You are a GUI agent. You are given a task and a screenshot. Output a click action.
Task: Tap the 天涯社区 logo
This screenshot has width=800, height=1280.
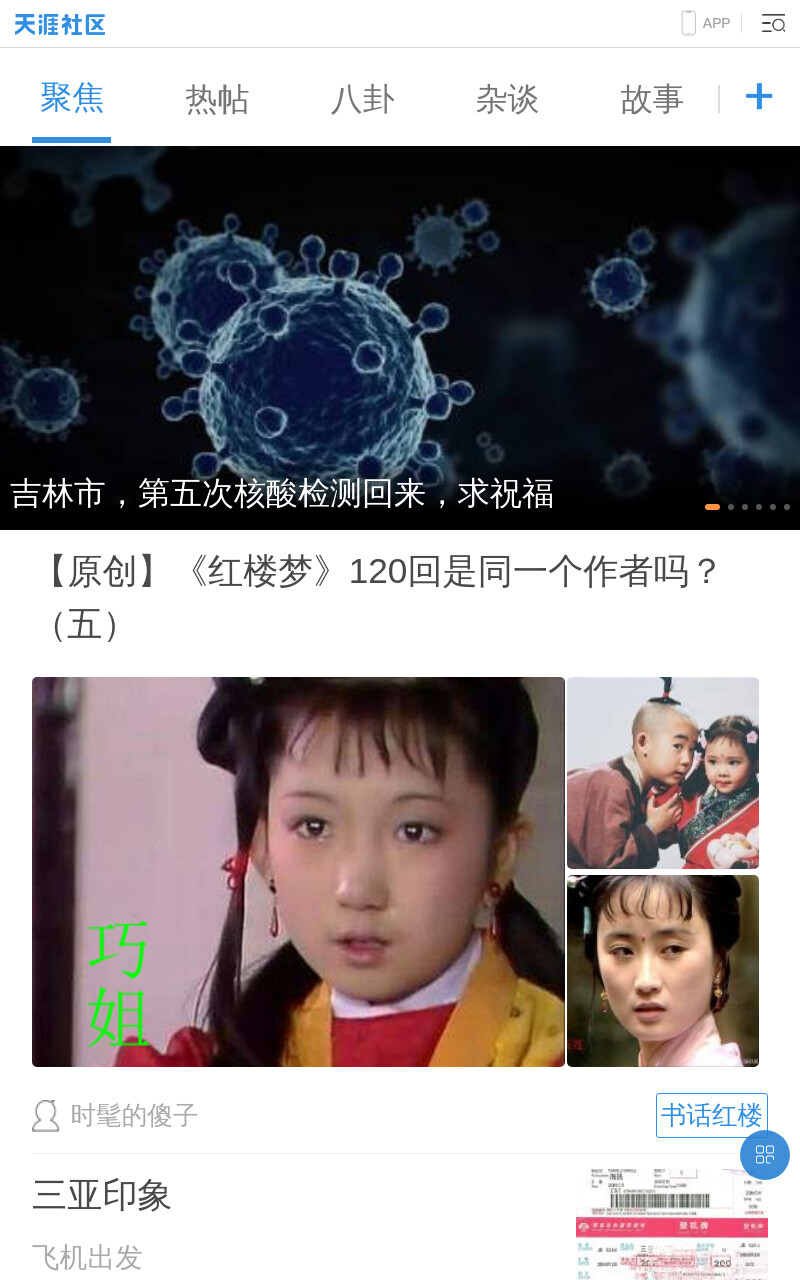click(x=60, y=24)
